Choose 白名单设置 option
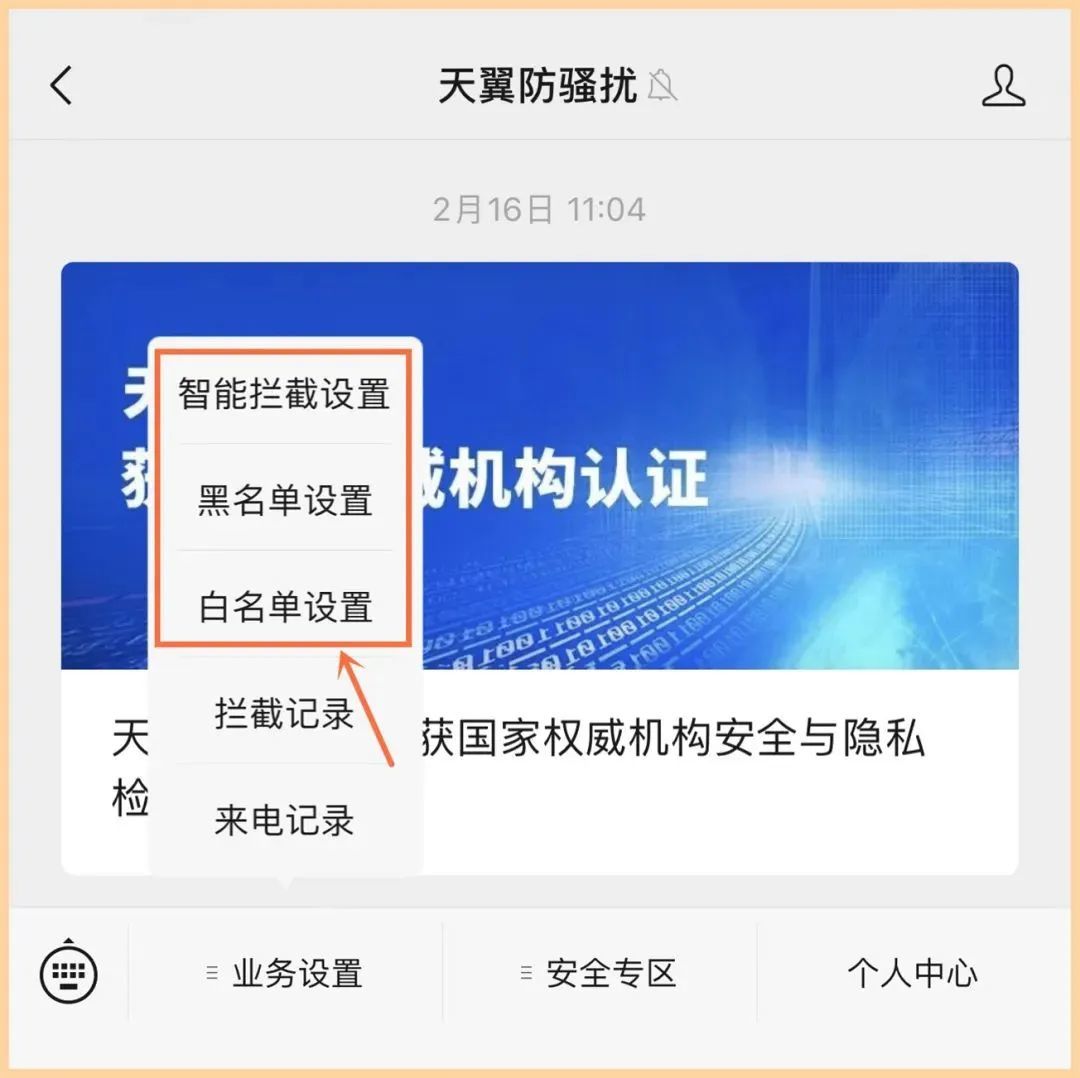 point(284,607)
